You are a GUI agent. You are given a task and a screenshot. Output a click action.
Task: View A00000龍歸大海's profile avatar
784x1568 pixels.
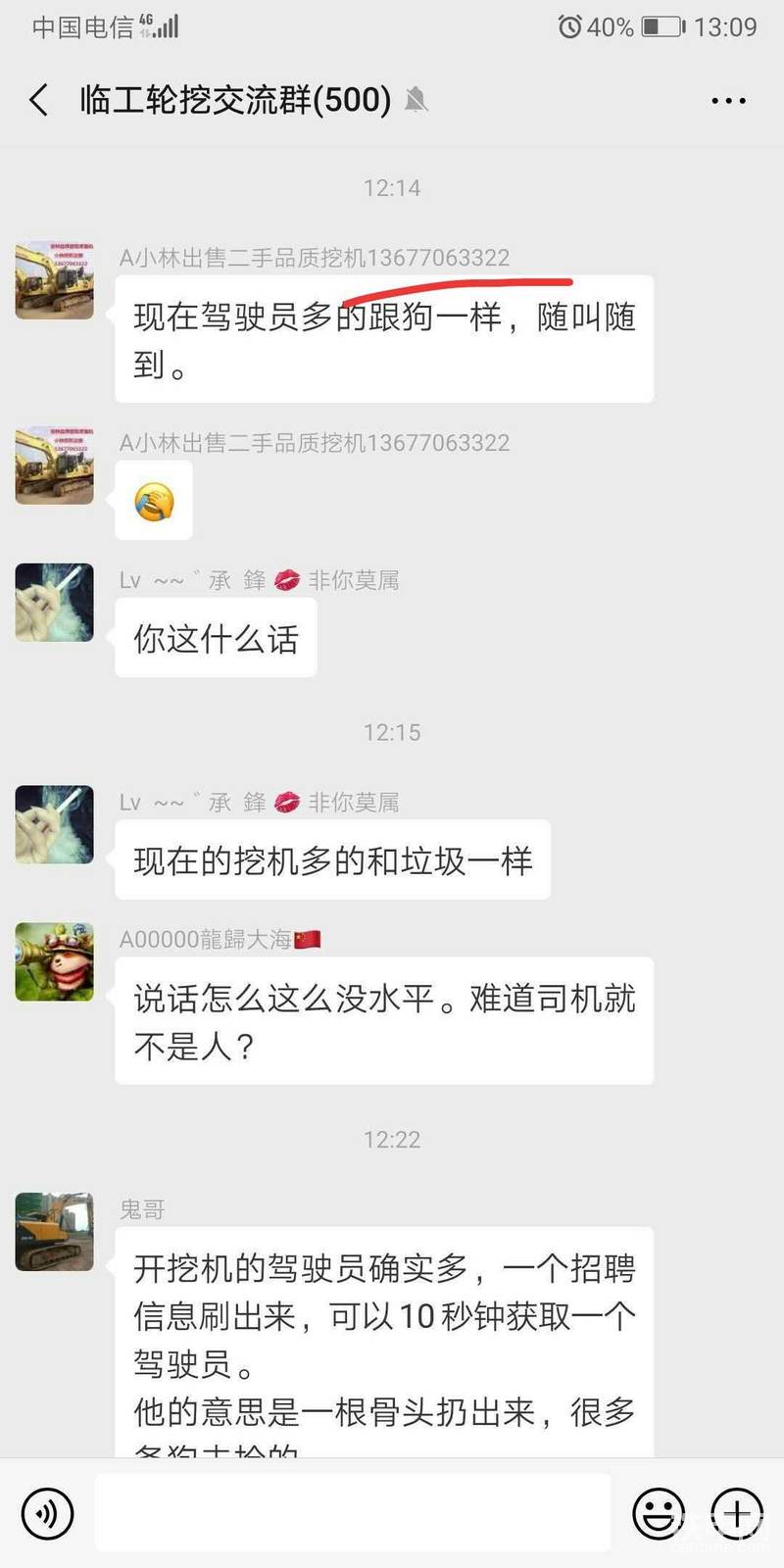point(55,961)
